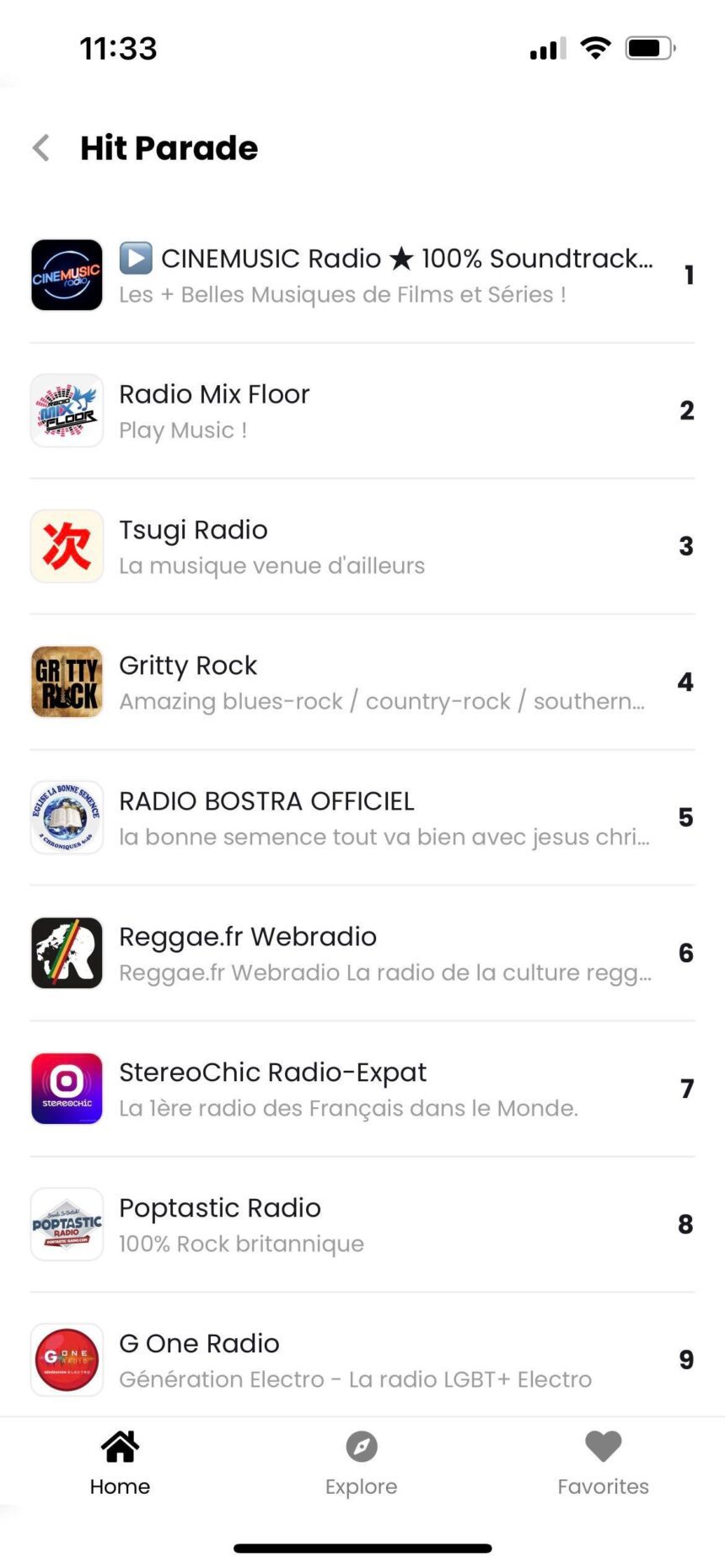This screenshot has width=725, height=1568.
Task: Switch to the Explore tab
Action: 361,1464
